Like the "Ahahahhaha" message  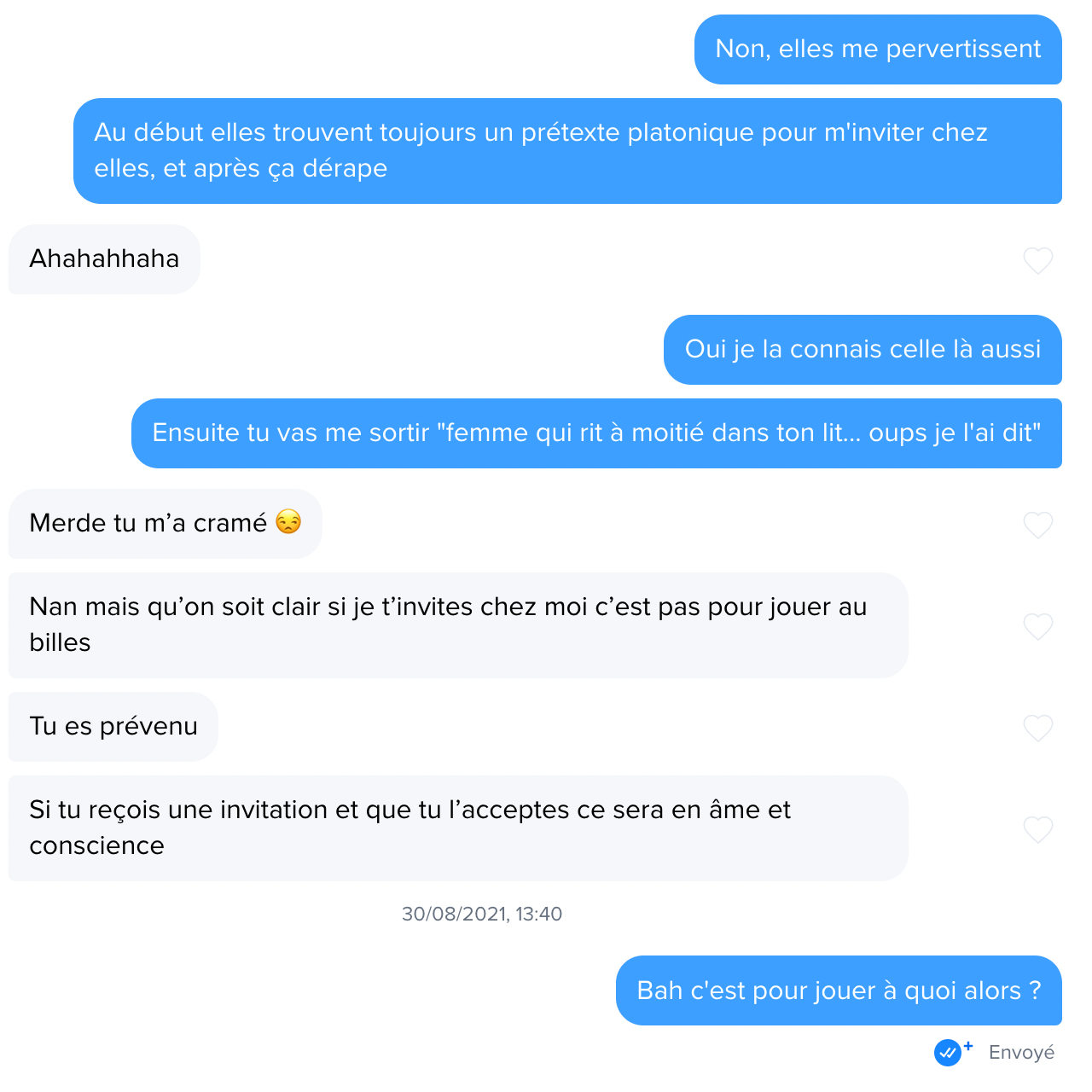(1037, 260)
